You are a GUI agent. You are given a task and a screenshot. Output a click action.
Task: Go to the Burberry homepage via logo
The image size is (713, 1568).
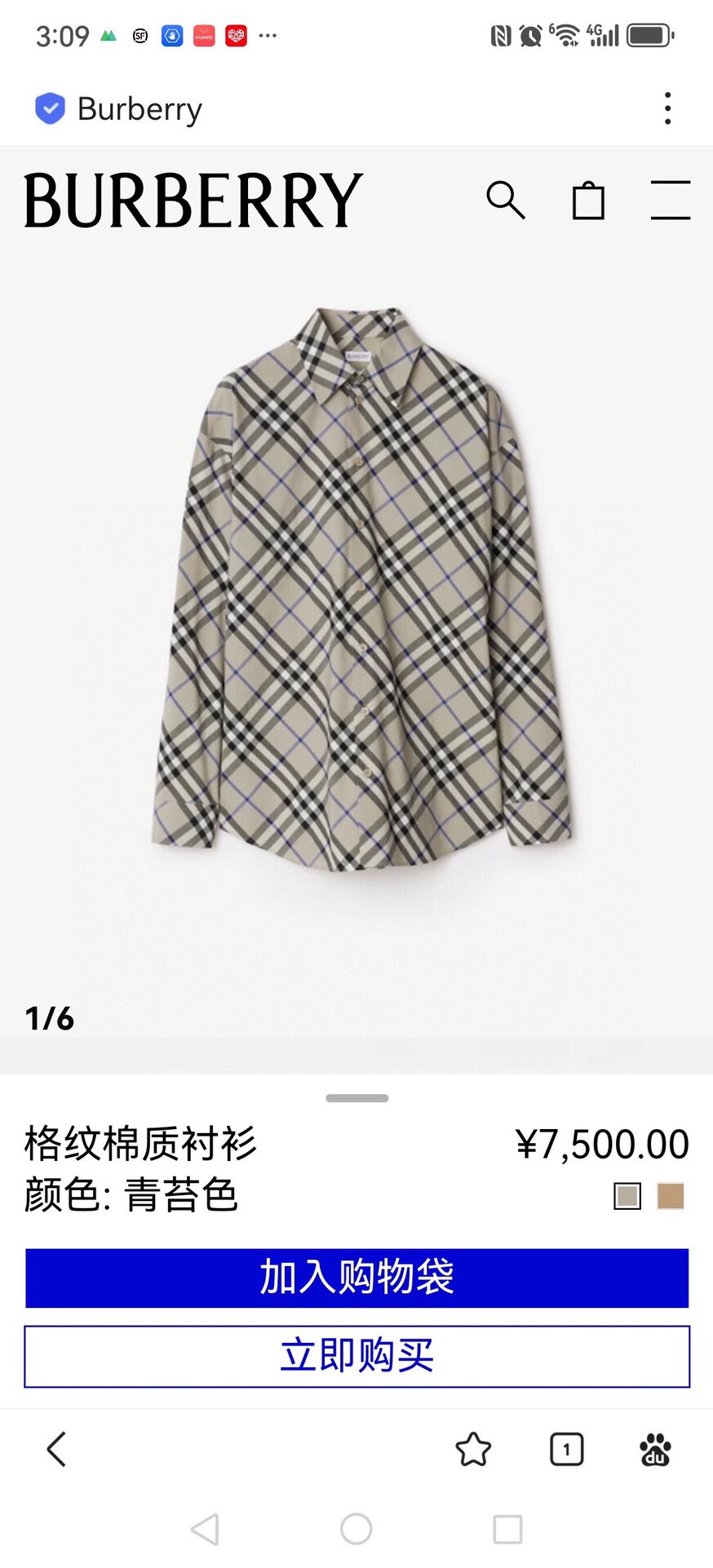coord(193,200)
